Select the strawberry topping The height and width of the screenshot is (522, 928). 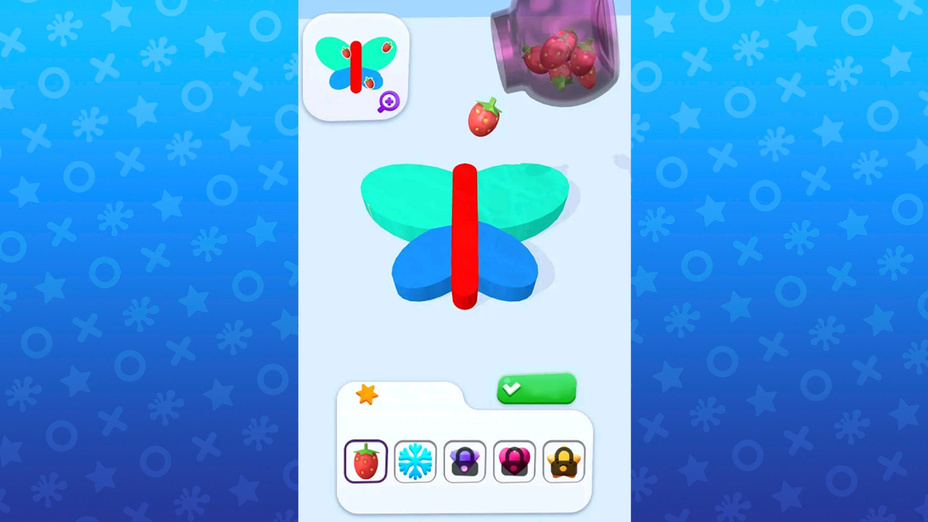(366, 461)
